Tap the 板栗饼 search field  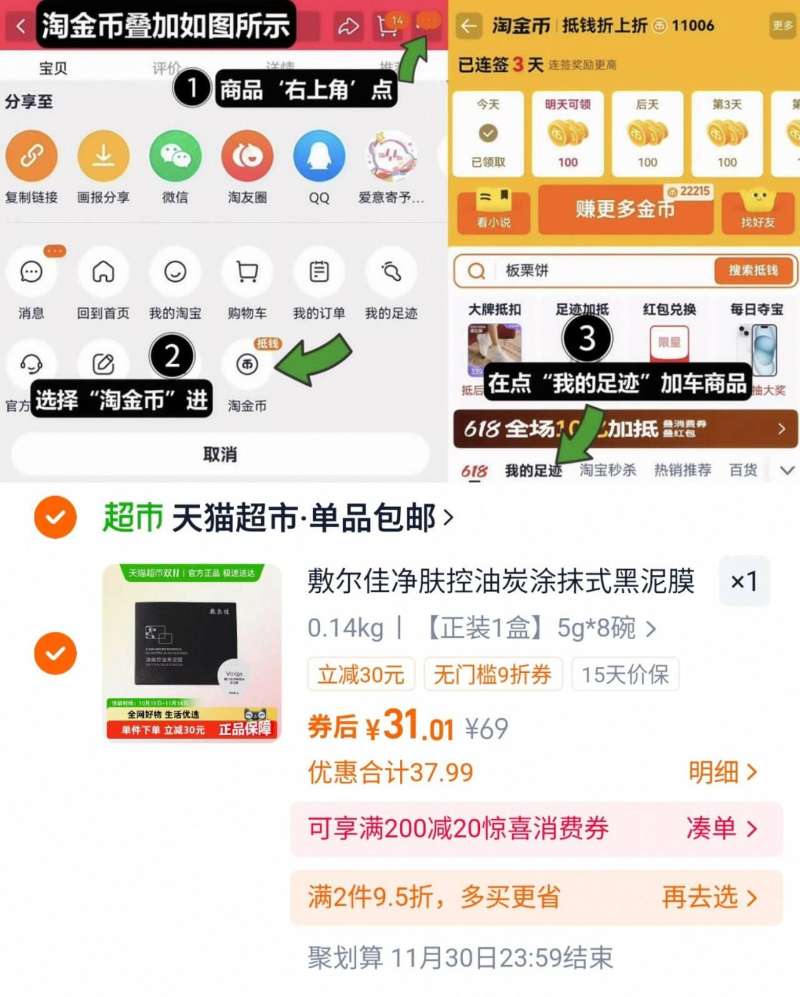pyautogui.click(x=560, y=272)
